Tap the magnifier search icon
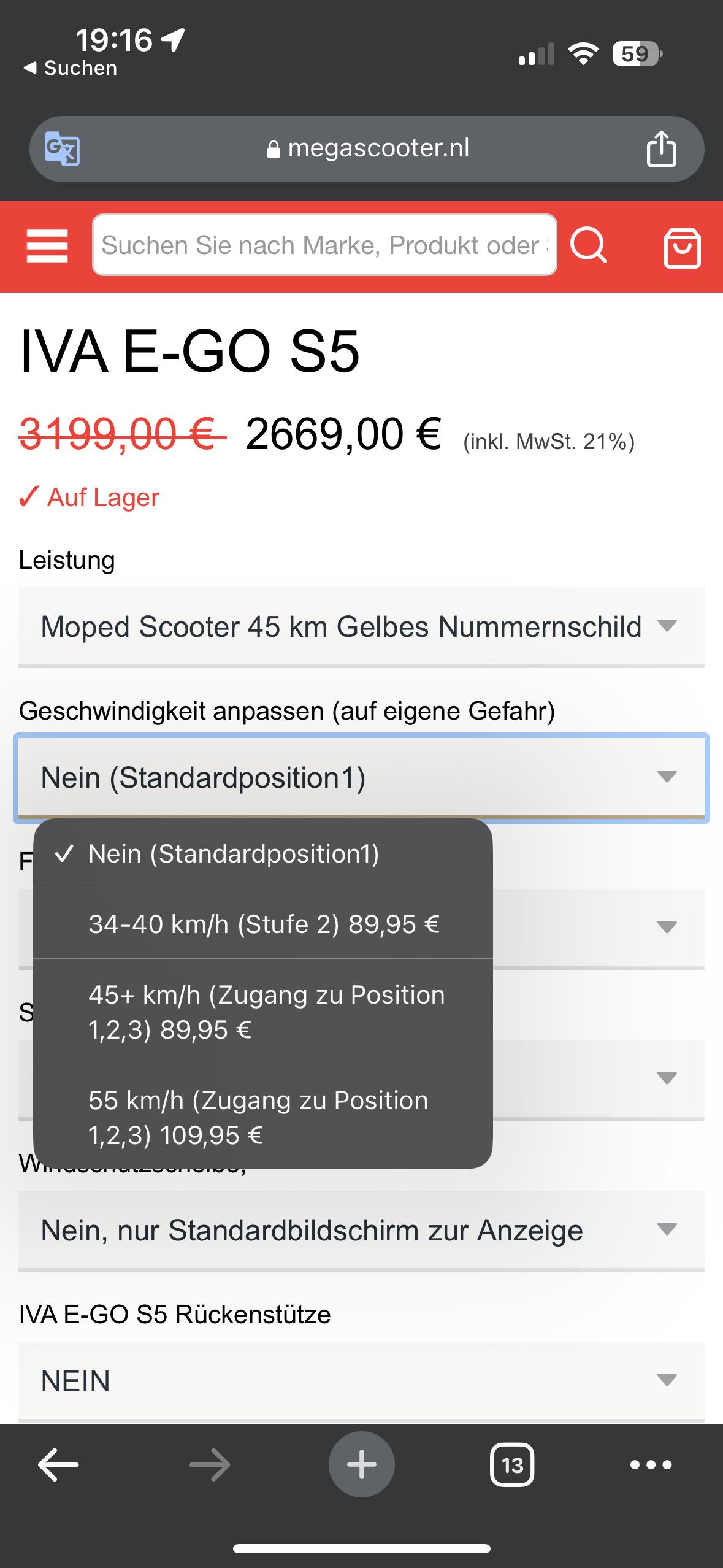The image size is (723, 1568). (x=589, y=245)
